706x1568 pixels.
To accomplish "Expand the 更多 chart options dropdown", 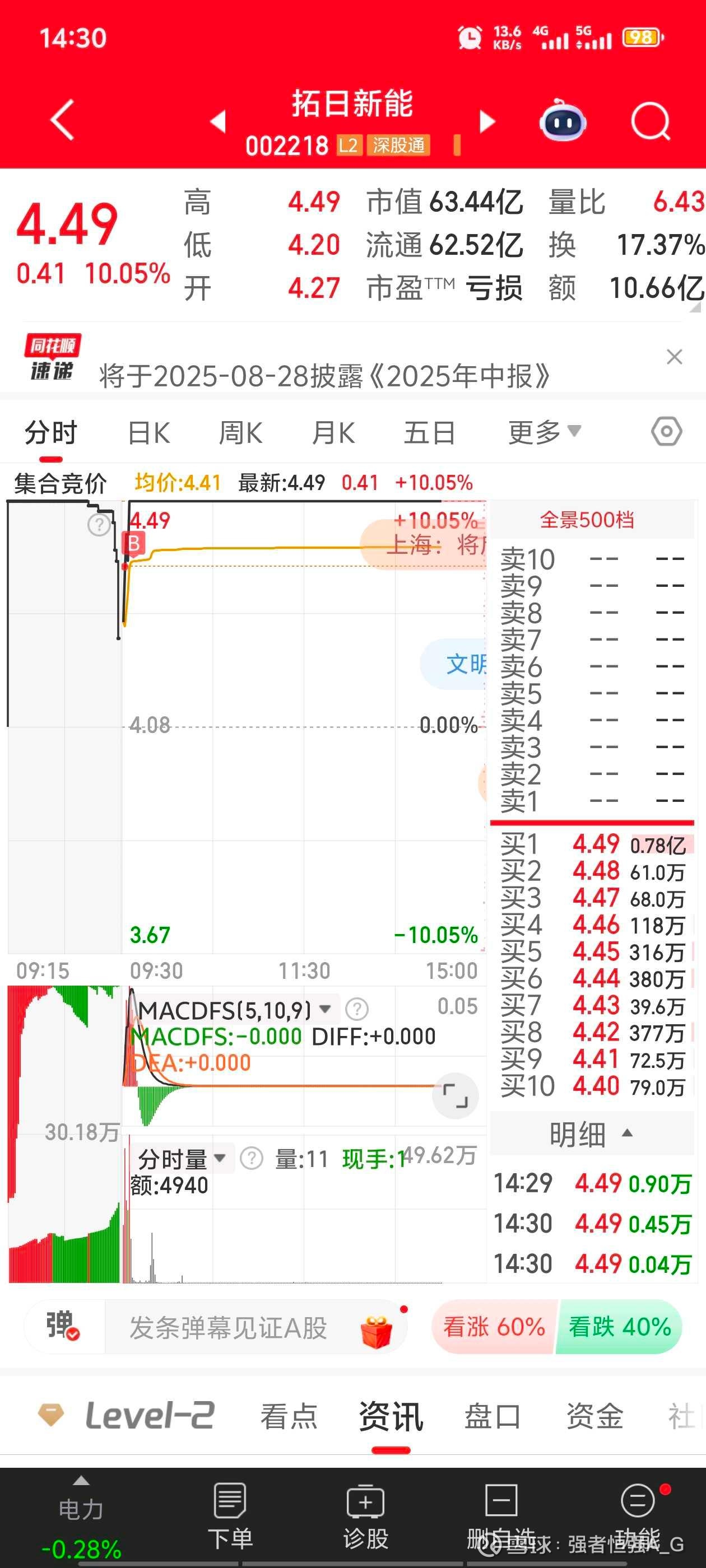I will pyautogui.click(x=545, y=432).
